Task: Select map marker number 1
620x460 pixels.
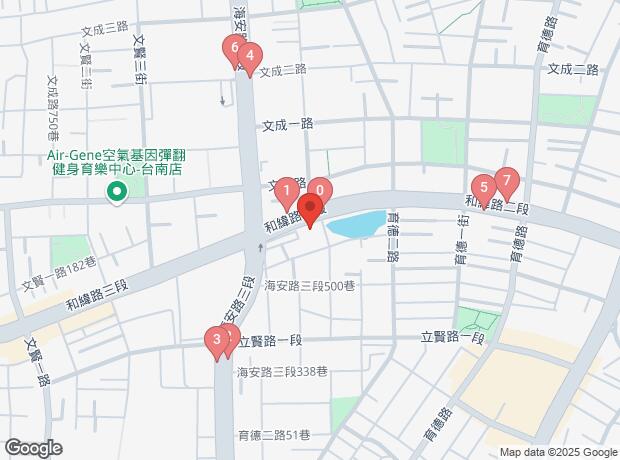Action: coord(287,190)
